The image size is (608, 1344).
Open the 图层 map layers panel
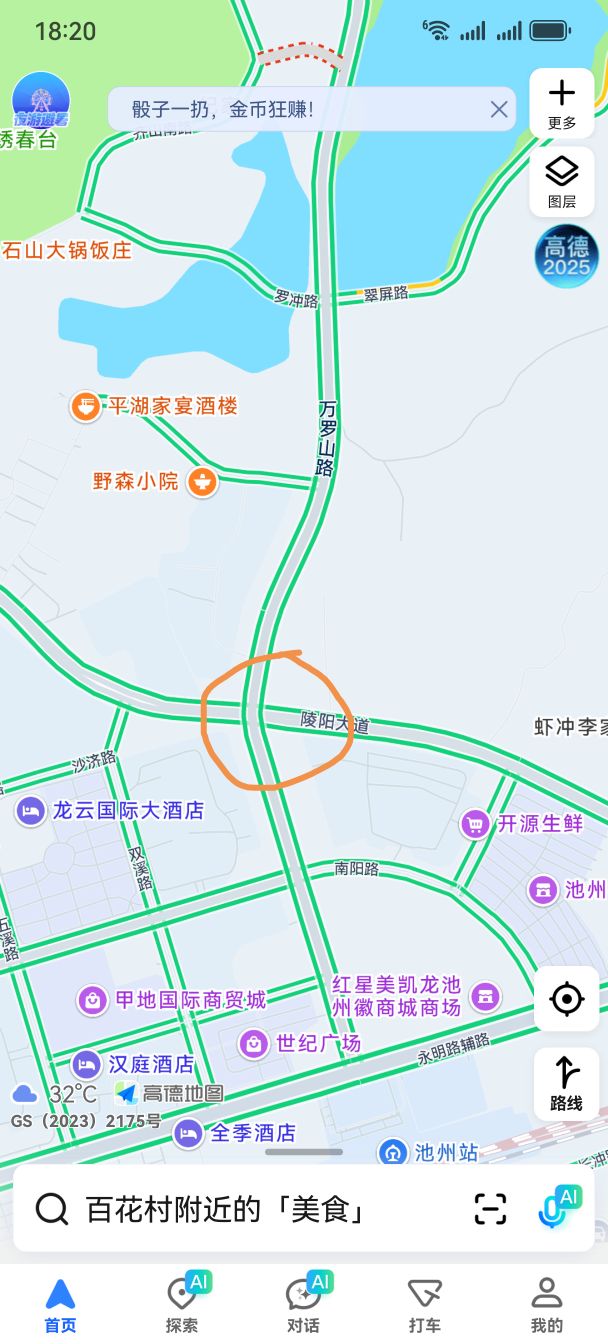(x=562, y=181)
